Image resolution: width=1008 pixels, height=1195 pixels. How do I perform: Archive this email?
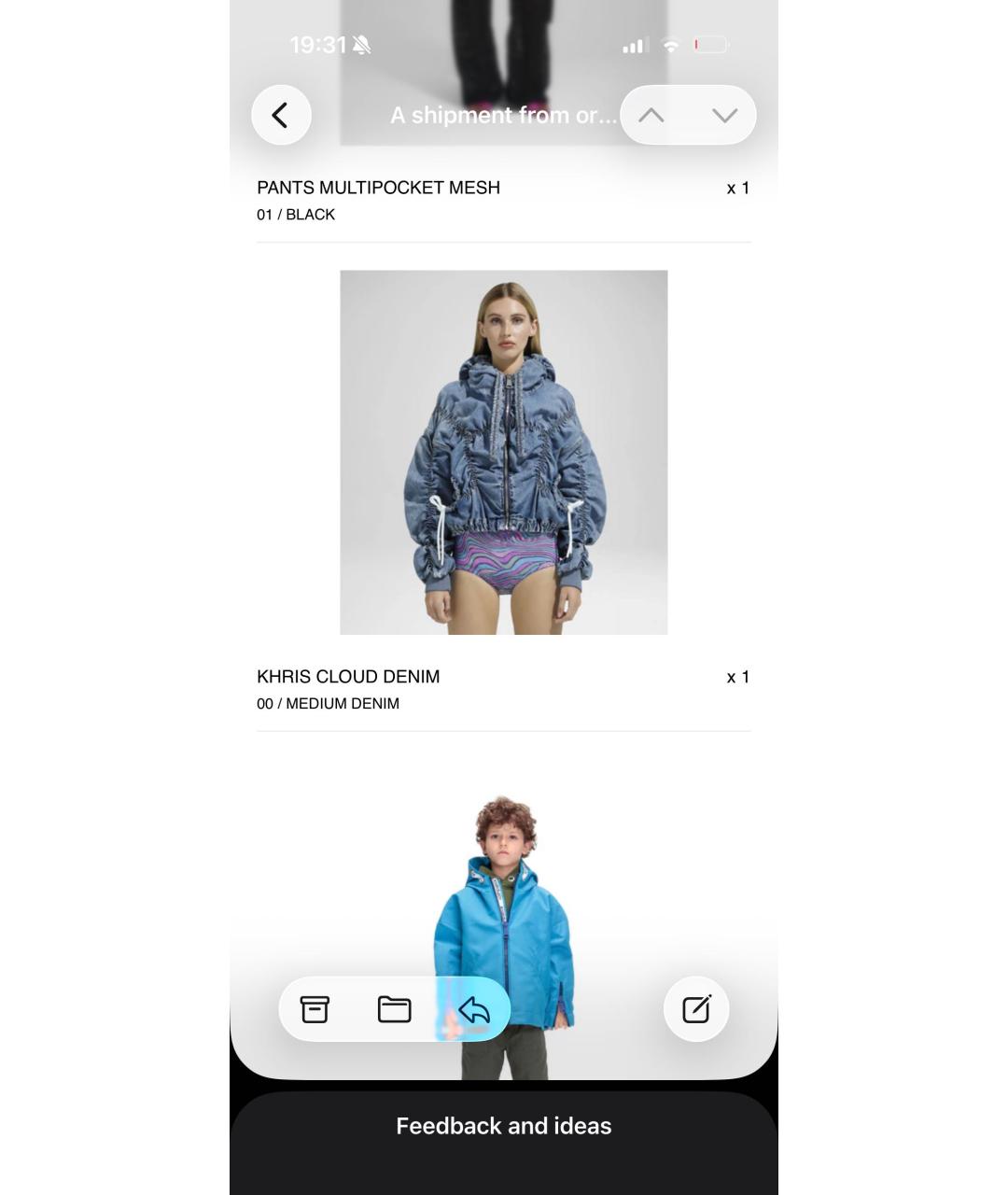coord(315,1009)
